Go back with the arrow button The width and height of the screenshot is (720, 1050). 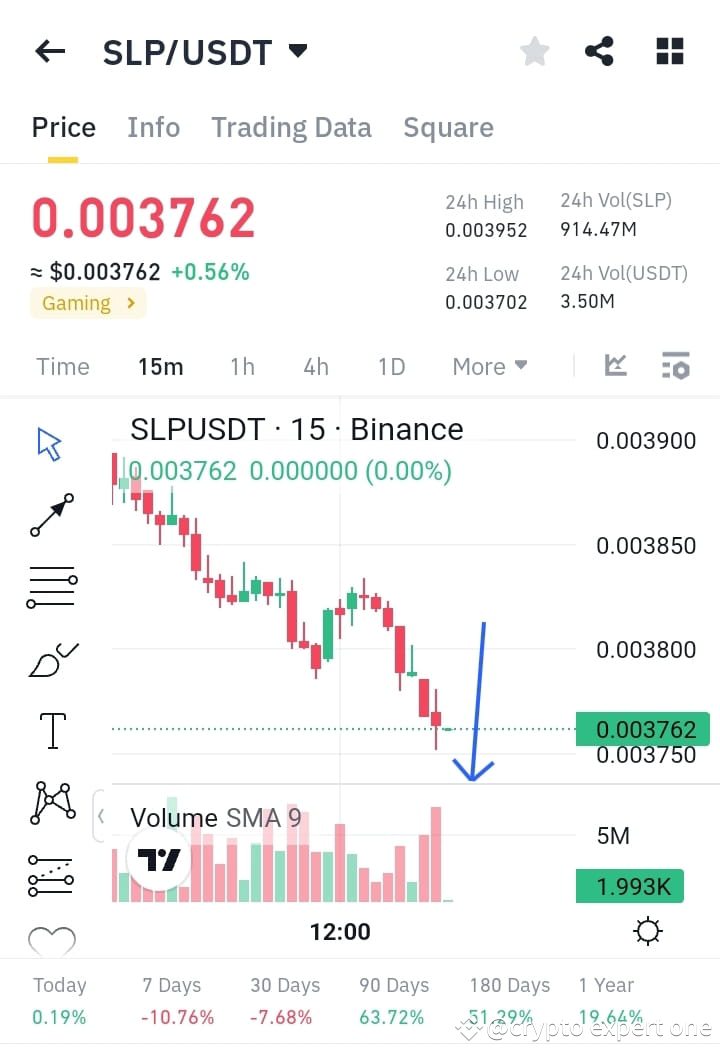pos(49,50)
